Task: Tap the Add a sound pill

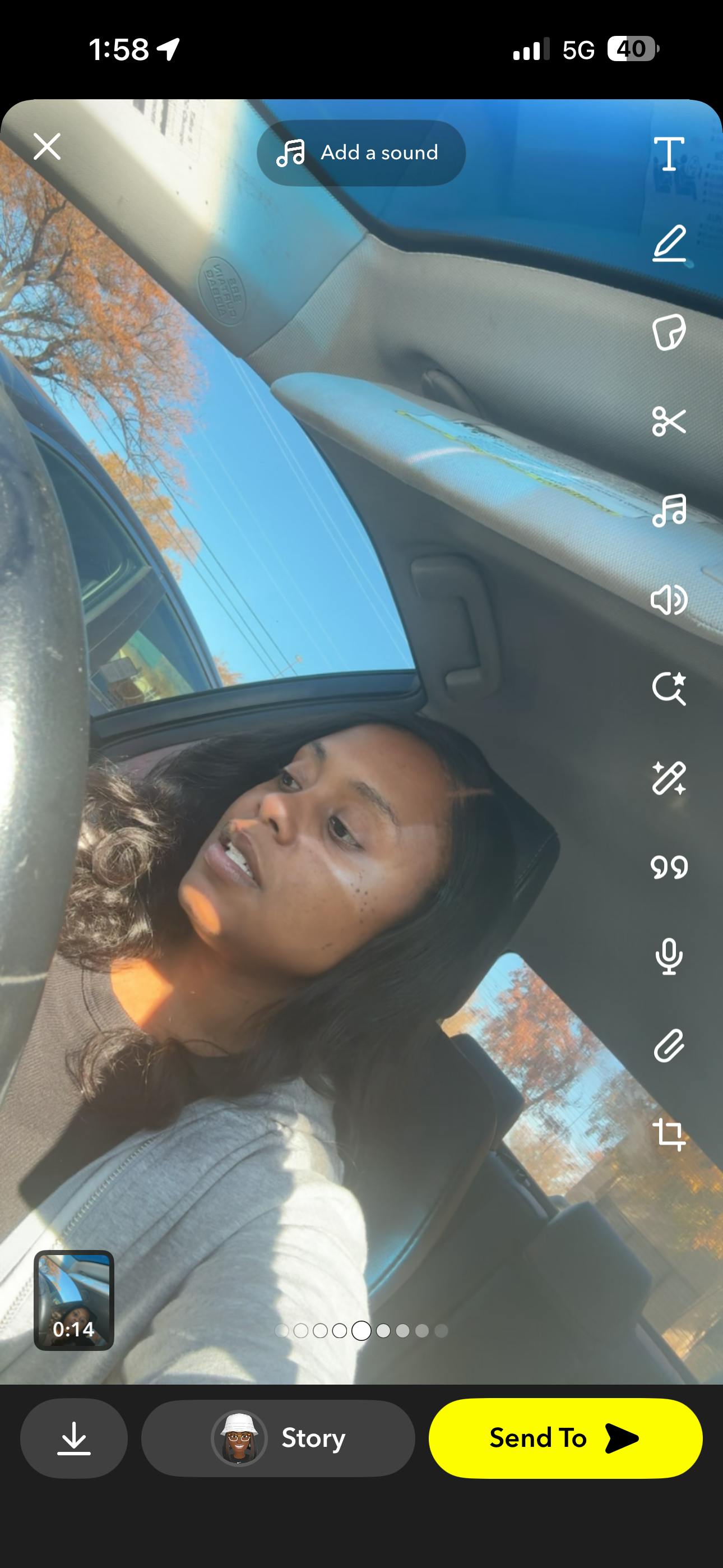Action: 361,153
